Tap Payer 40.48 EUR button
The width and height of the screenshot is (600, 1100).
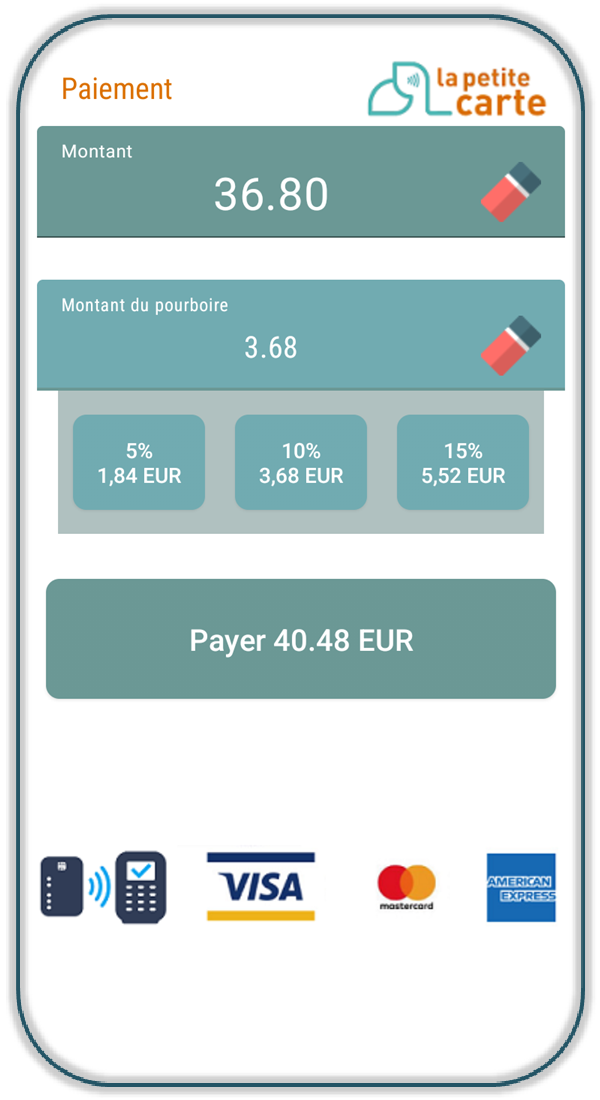click(301, 639)
